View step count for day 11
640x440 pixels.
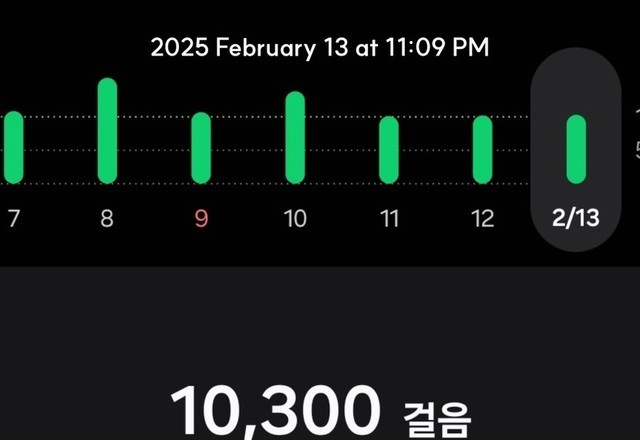pos(389,150)
